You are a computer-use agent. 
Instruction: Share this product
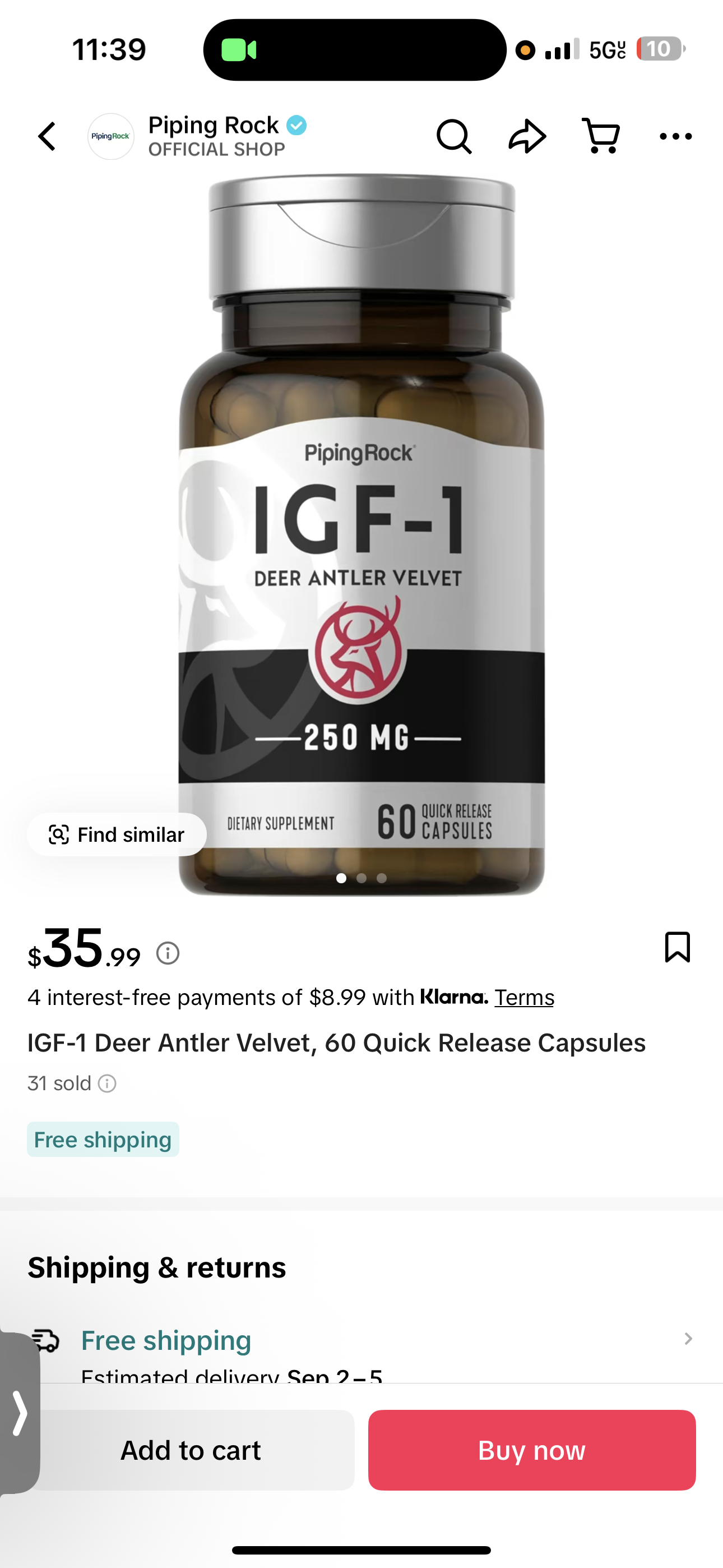pyautogui.click(x=527, y=136)
